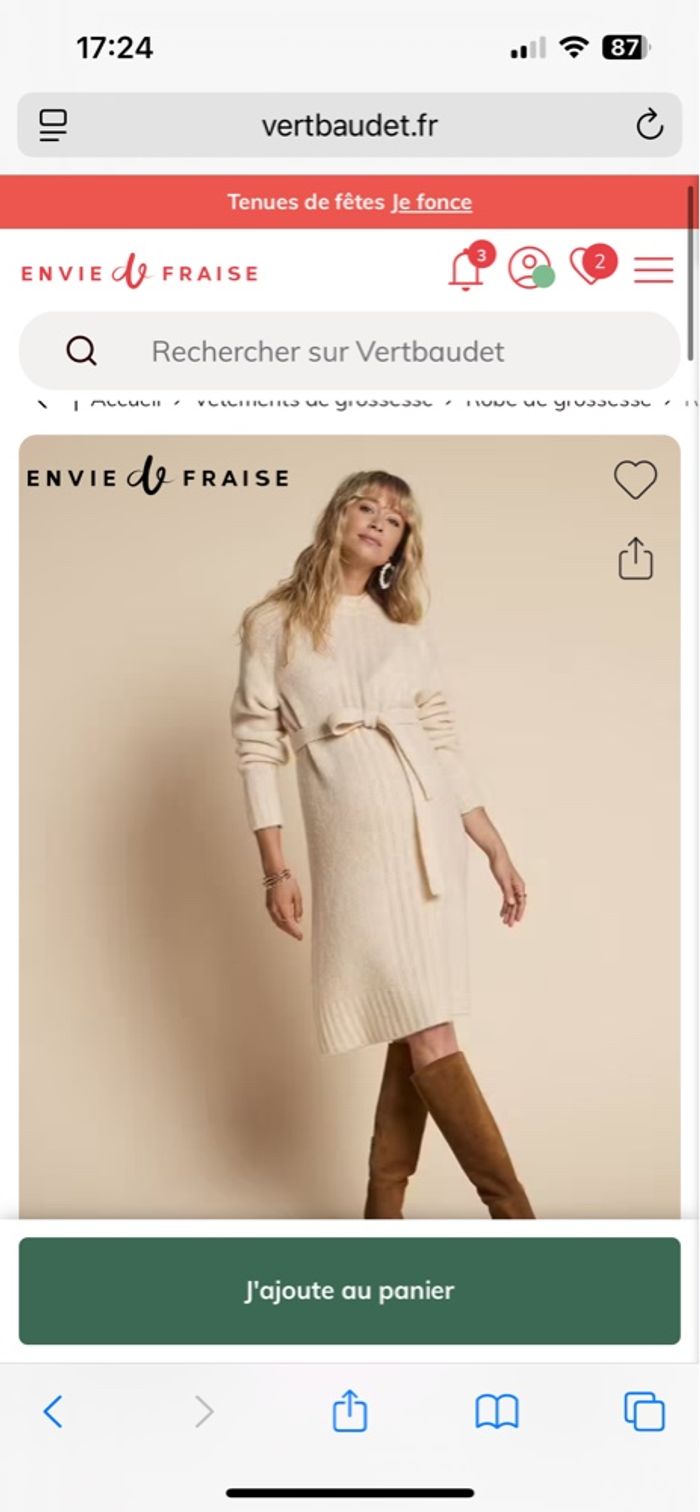Tap J'ajoute au panier button
Screen dimensions: 700x1512
[349, 1291]
